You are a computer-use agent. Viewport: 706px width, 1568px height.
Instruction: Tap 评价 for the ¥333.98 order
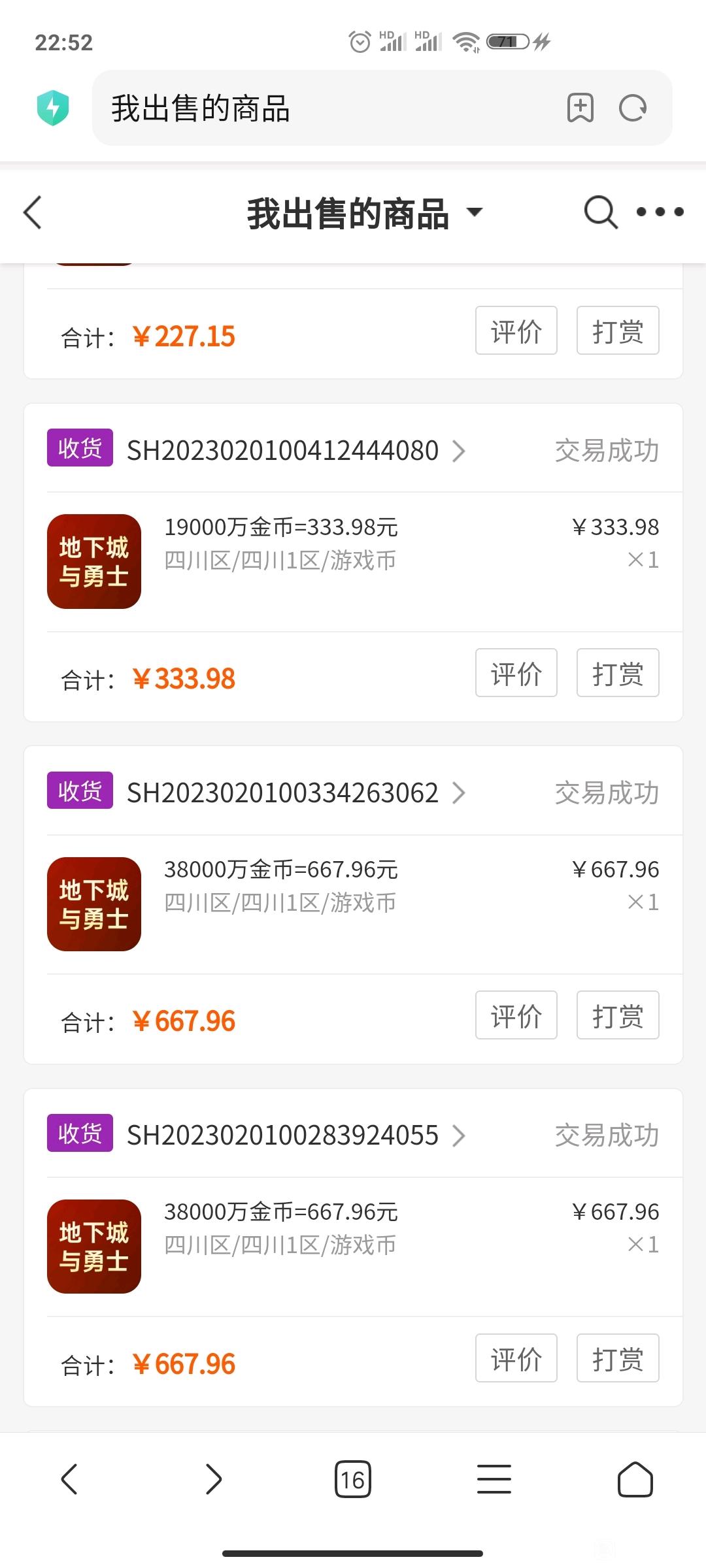click(x=516, y=673)
